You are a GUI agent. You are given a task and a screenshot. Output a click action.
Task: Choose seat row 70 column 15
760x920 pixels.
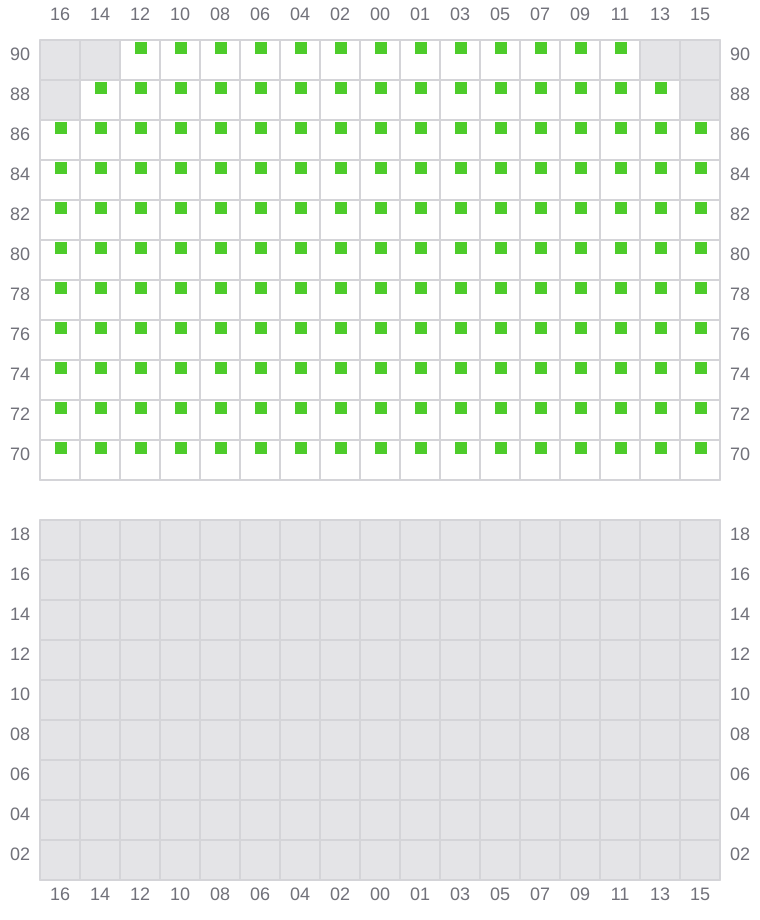(701, 448)
